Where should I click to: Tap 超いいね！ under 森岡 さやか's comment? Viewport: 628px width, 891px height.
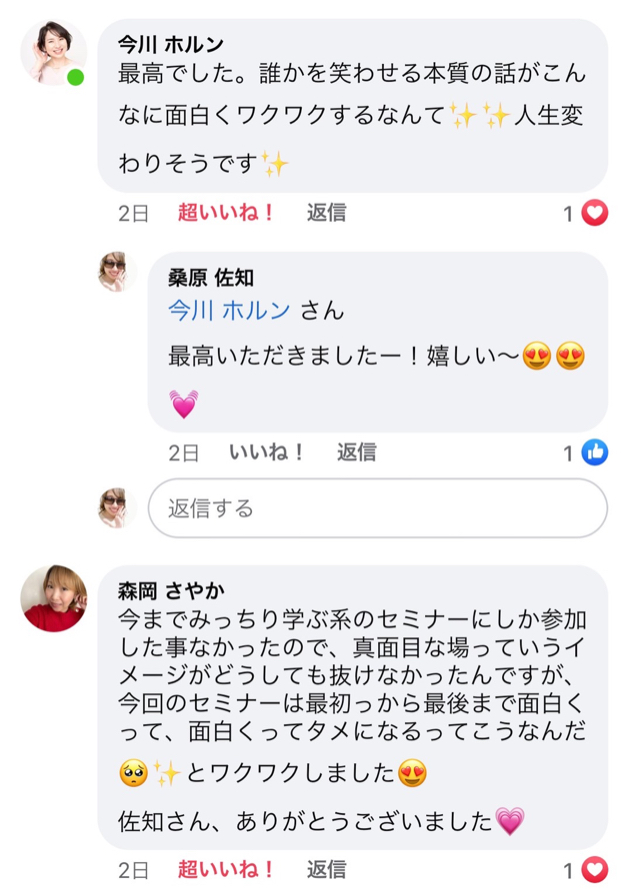[x=226, y=869]
